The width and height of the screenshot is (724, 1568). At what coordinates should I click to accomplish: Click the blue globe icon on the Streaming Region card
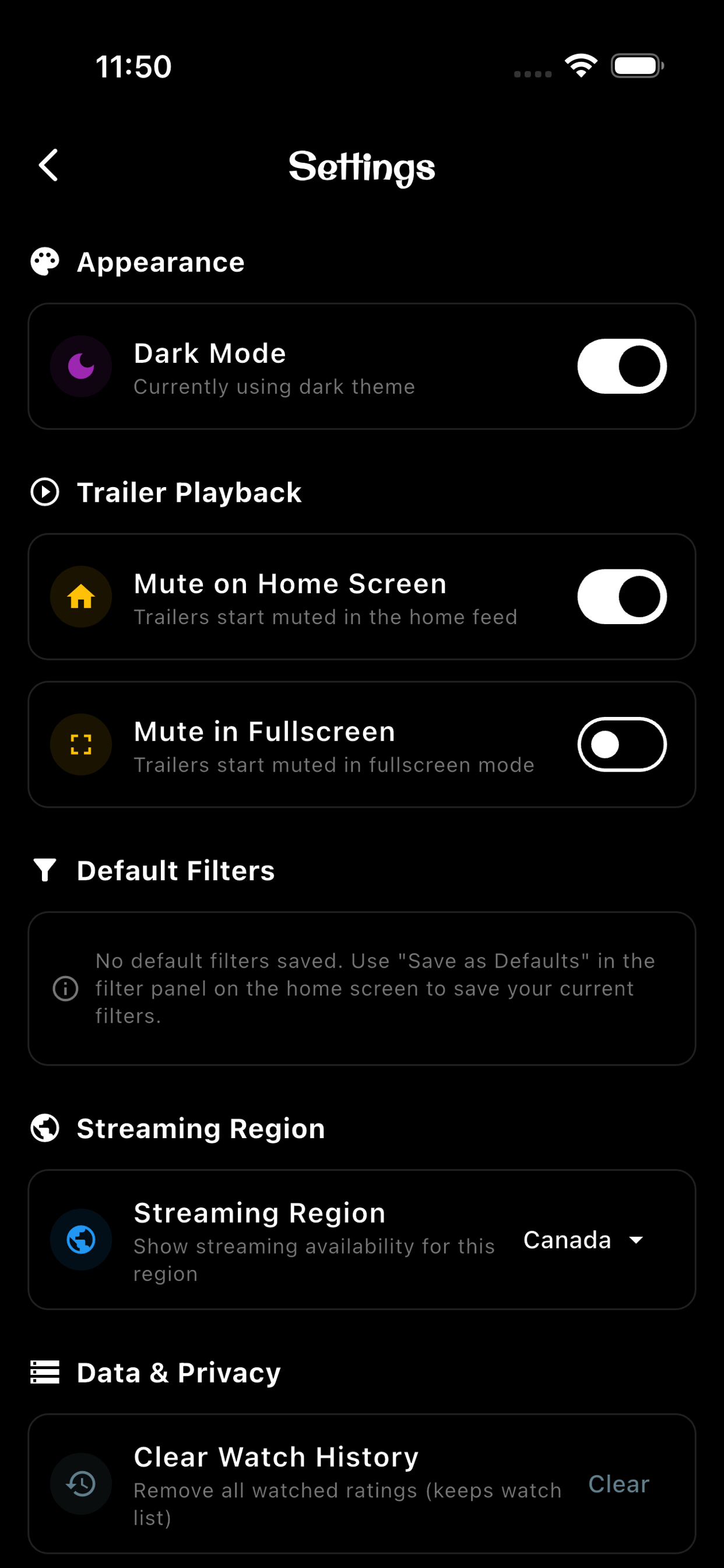pyautogui.click(x=81, y=1240)
